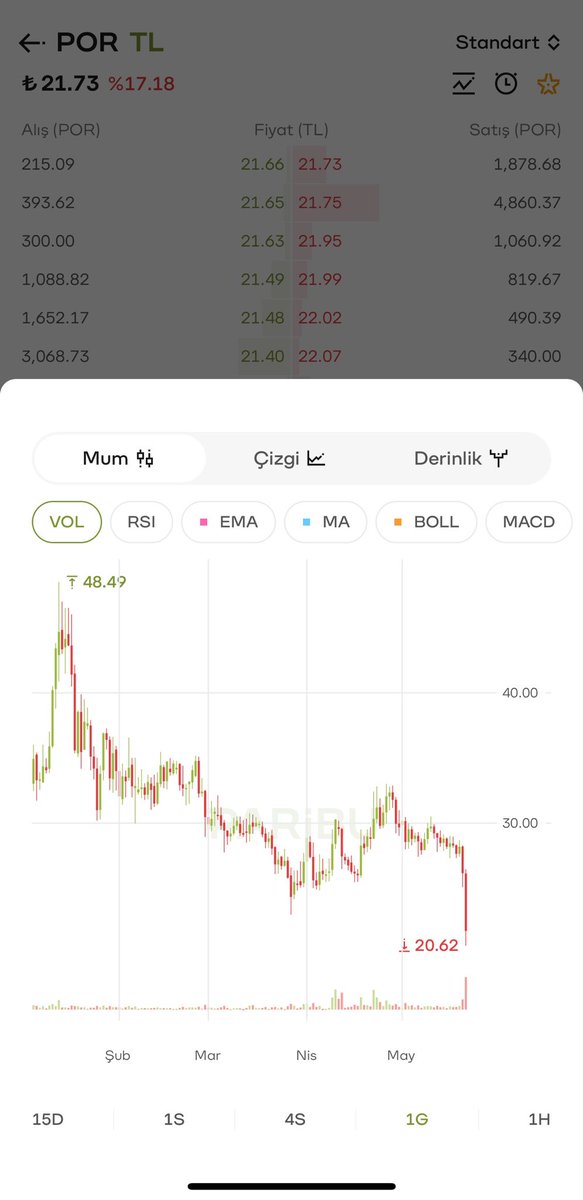Screen dimensions: 583x1200
Task: Go back with the arrow next to POR
Action: tap(32, 43)
